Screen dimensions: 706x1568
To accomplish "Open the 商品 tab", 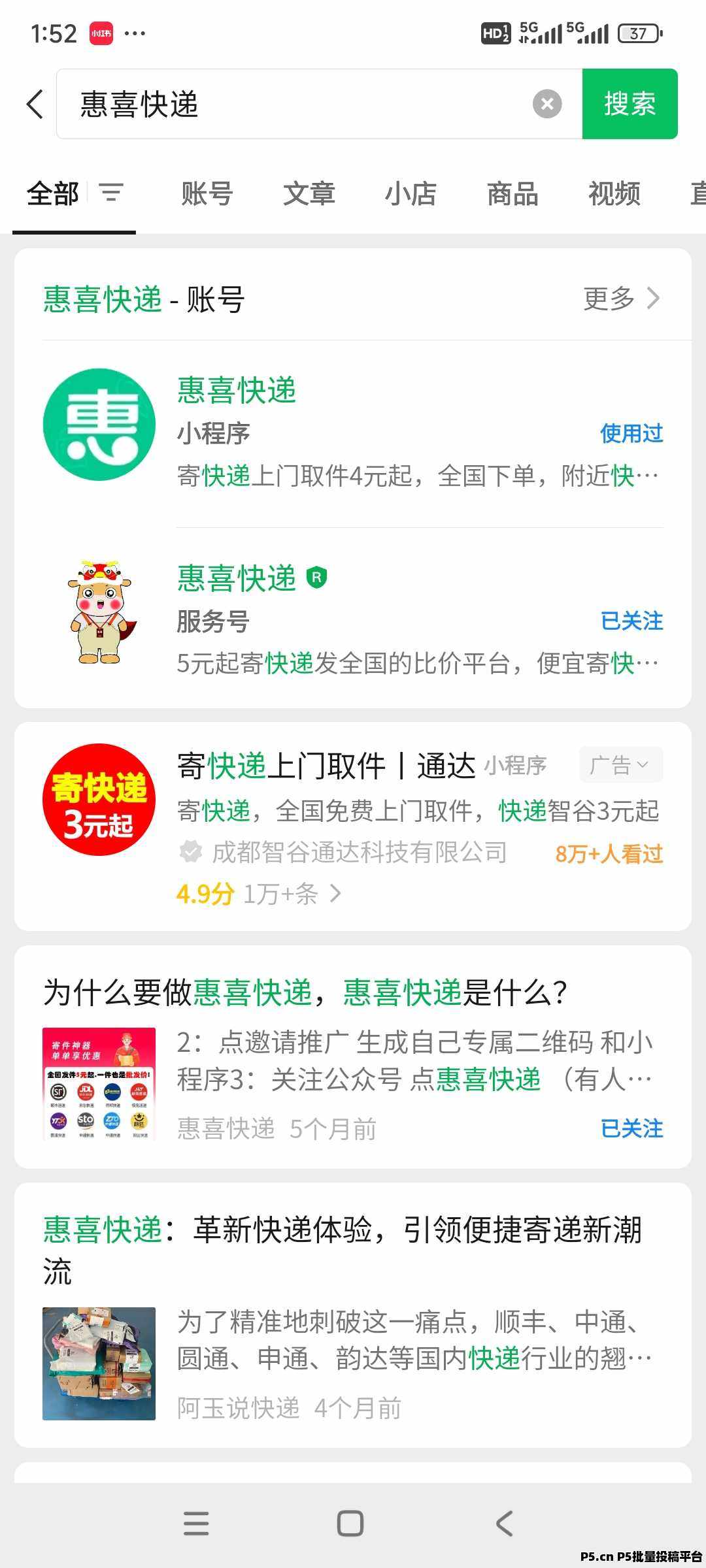I will tap(512, 194).
